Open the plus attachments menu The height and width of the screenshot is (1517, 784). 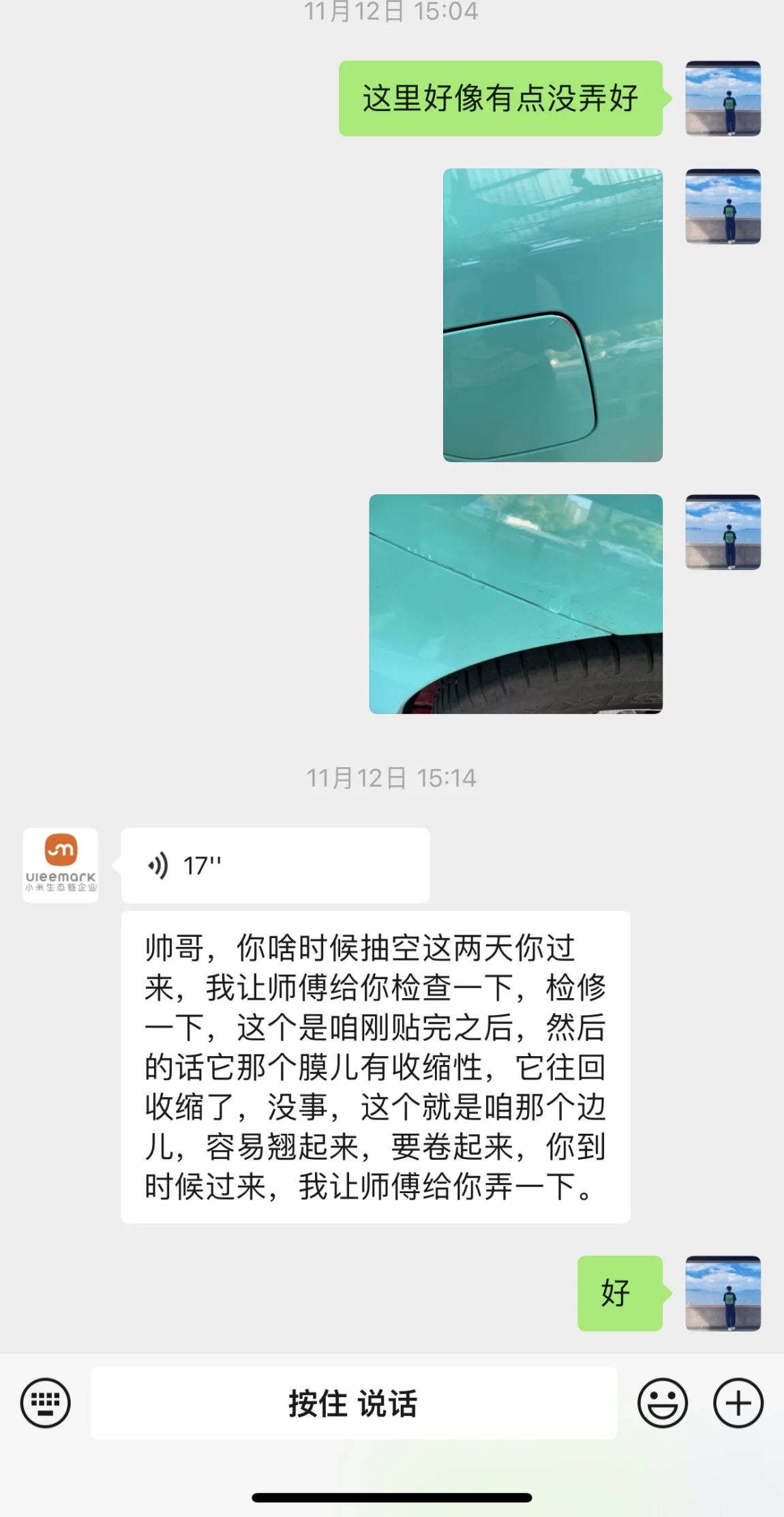[738, 1402]
